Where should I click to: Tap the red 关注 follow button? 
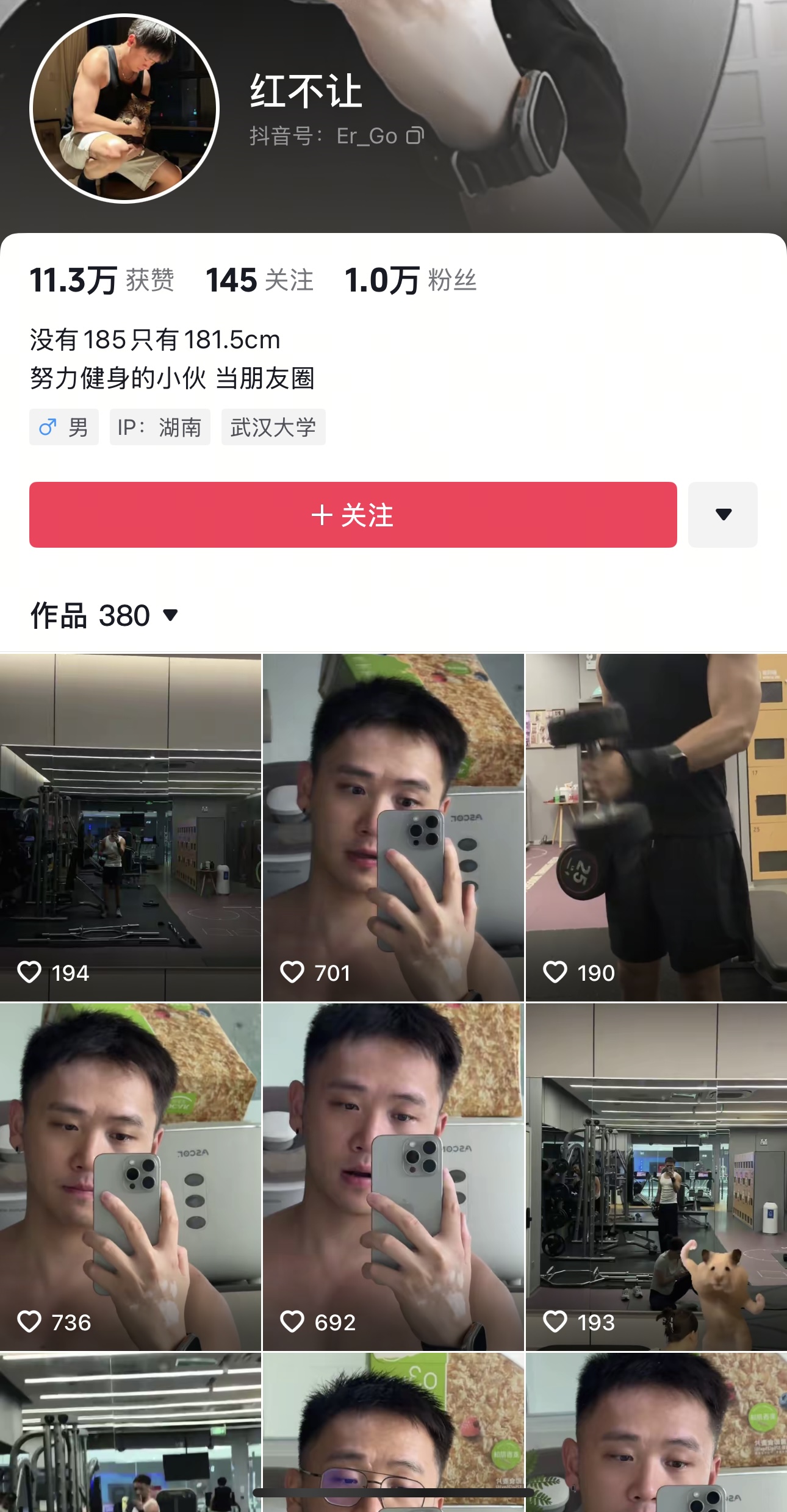coord(353,515)
